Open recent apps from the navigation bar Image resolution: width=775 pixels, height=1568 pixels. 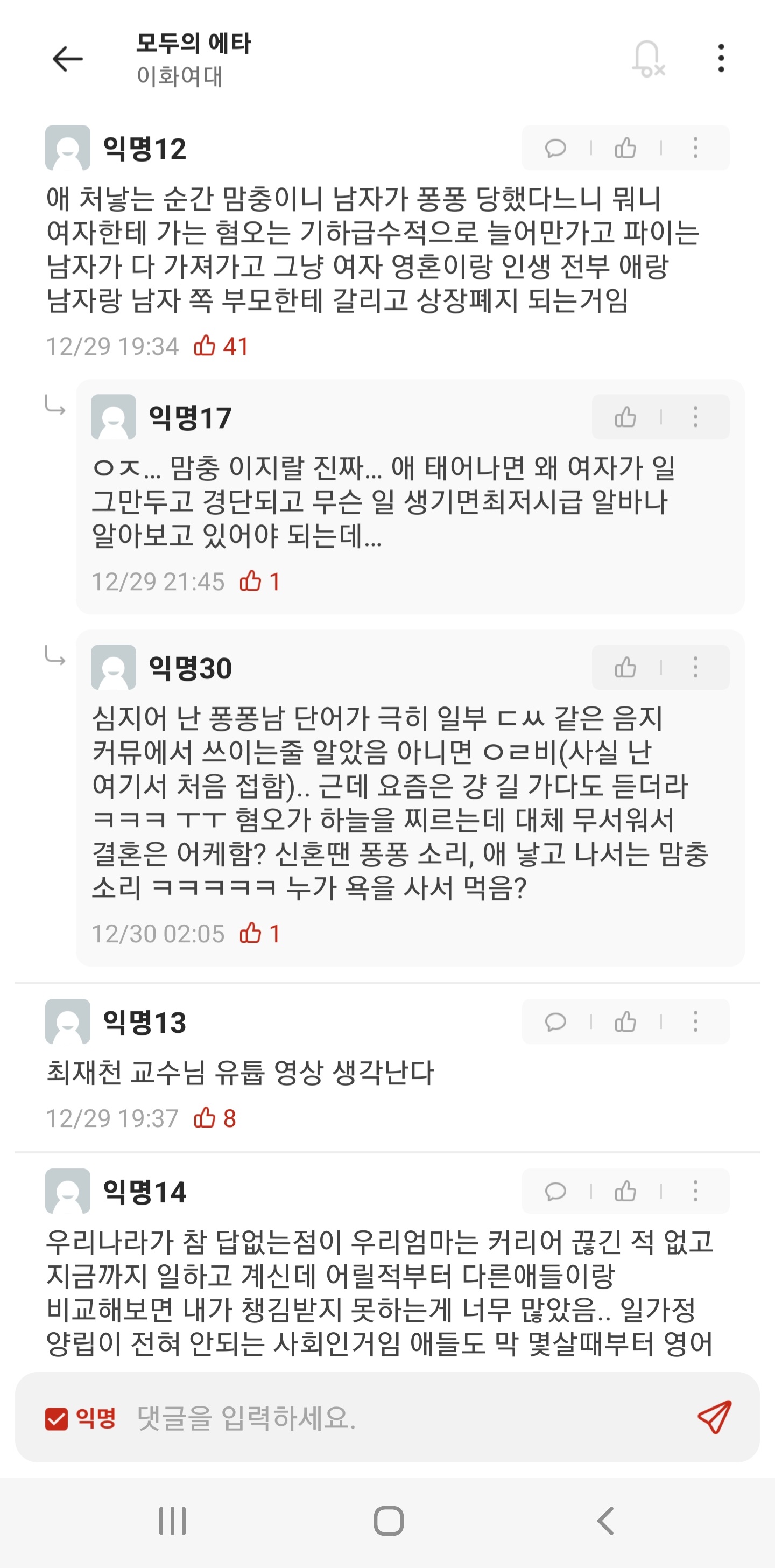coord(172,1521)
